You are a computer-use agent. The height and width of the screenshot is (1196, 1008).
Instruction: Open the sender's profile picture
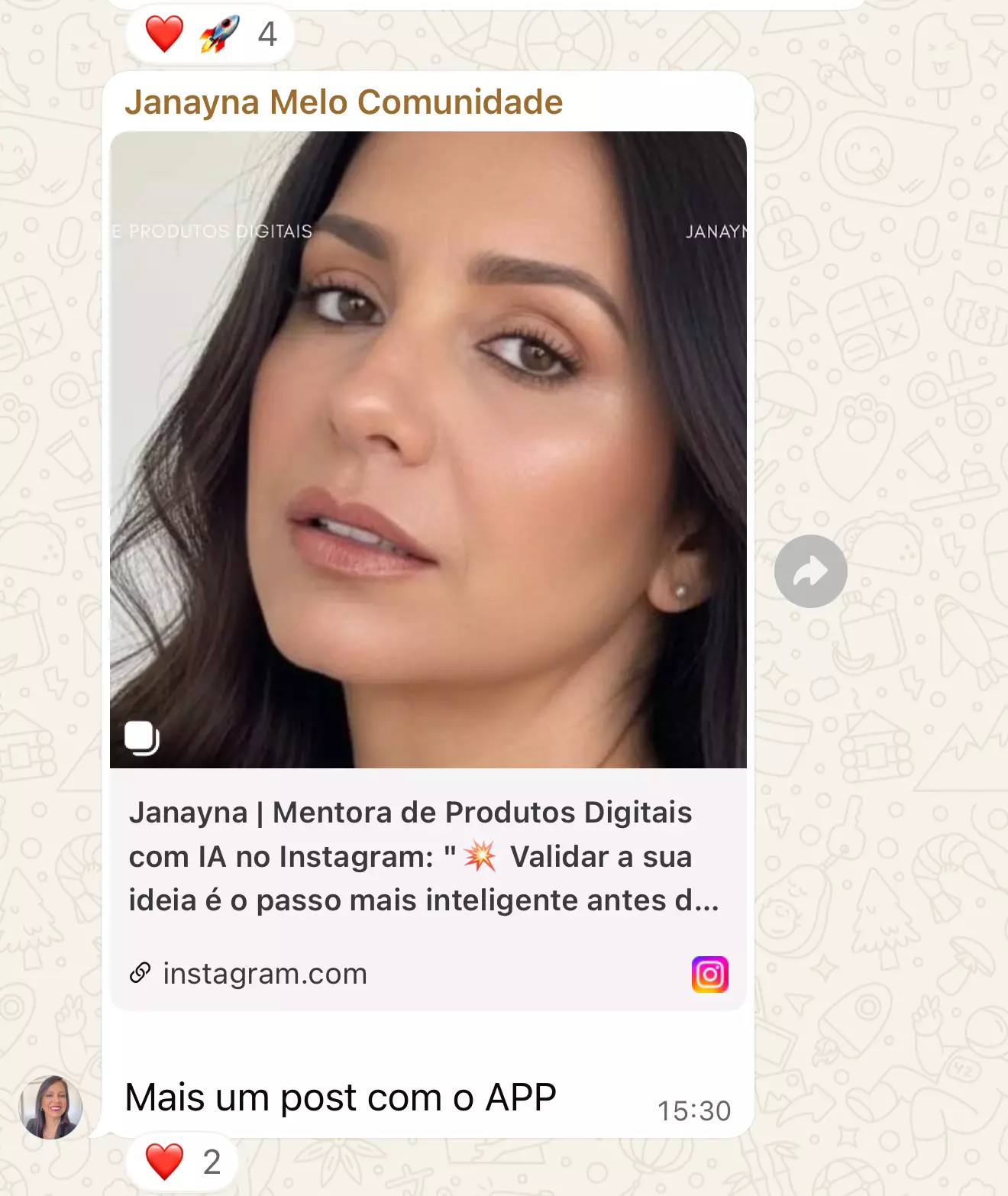coord(50,1107)
